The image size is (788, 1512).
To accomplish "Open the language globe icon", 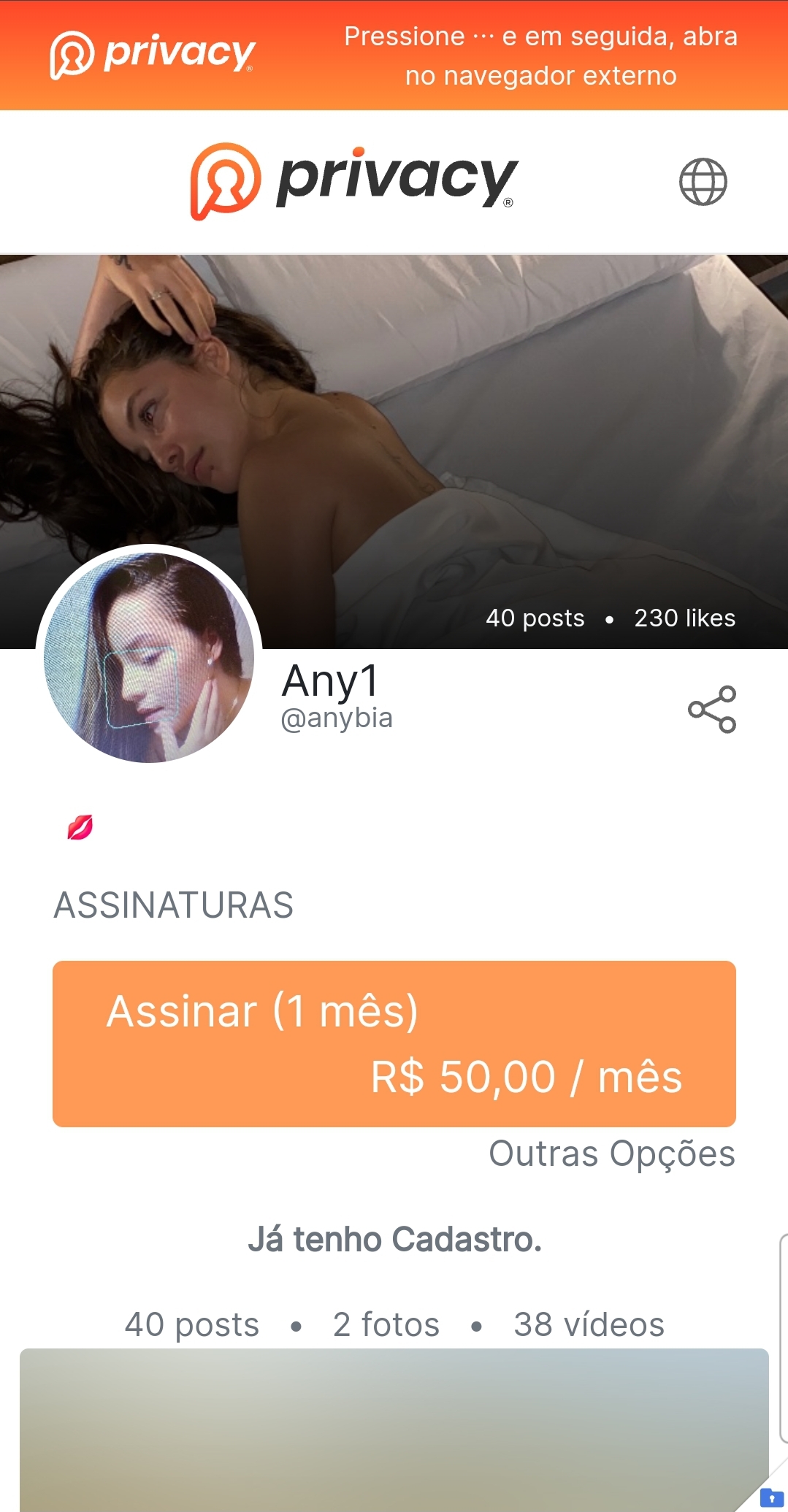I will 703,182.
